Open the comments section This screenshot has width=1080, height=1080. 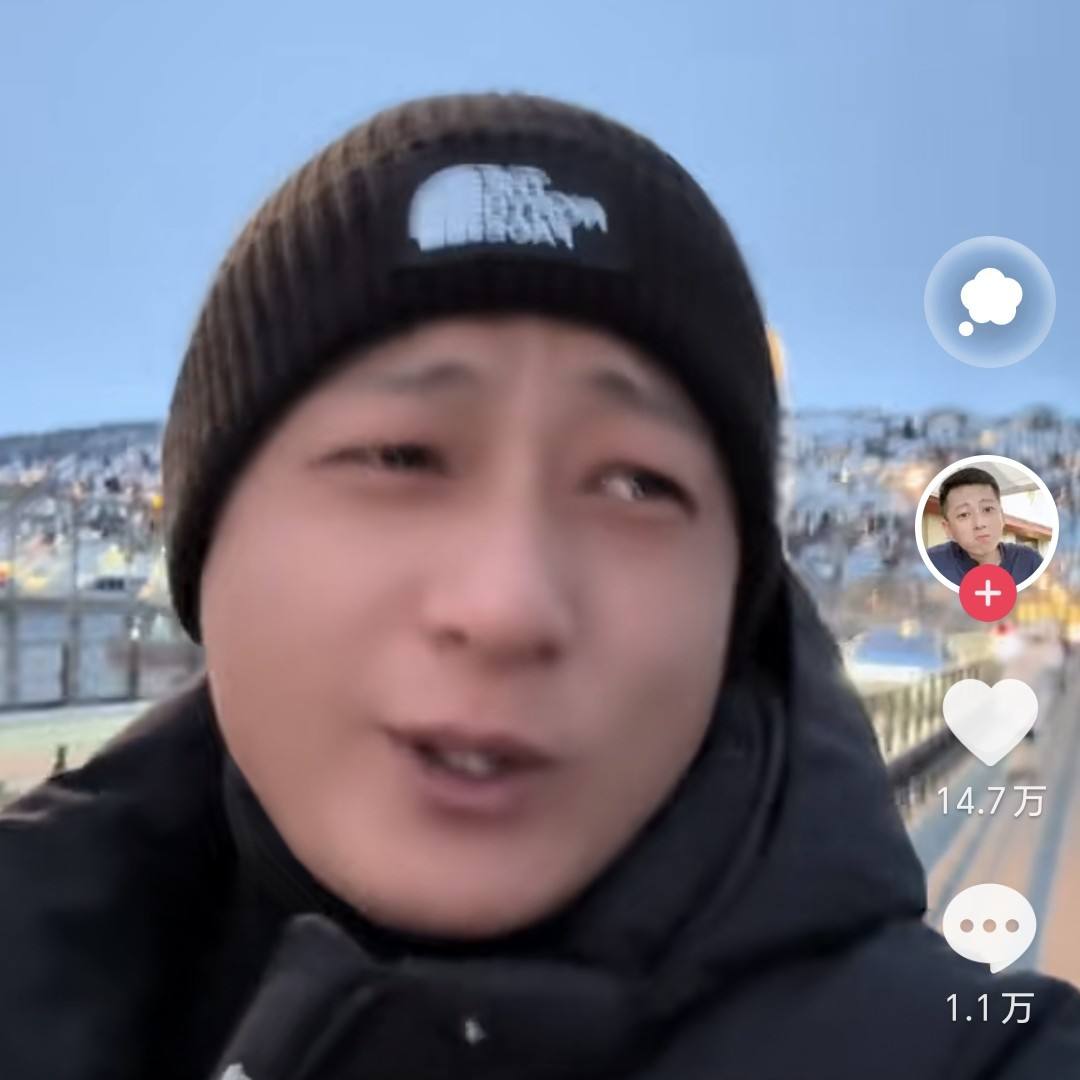[x=989, y=927]
